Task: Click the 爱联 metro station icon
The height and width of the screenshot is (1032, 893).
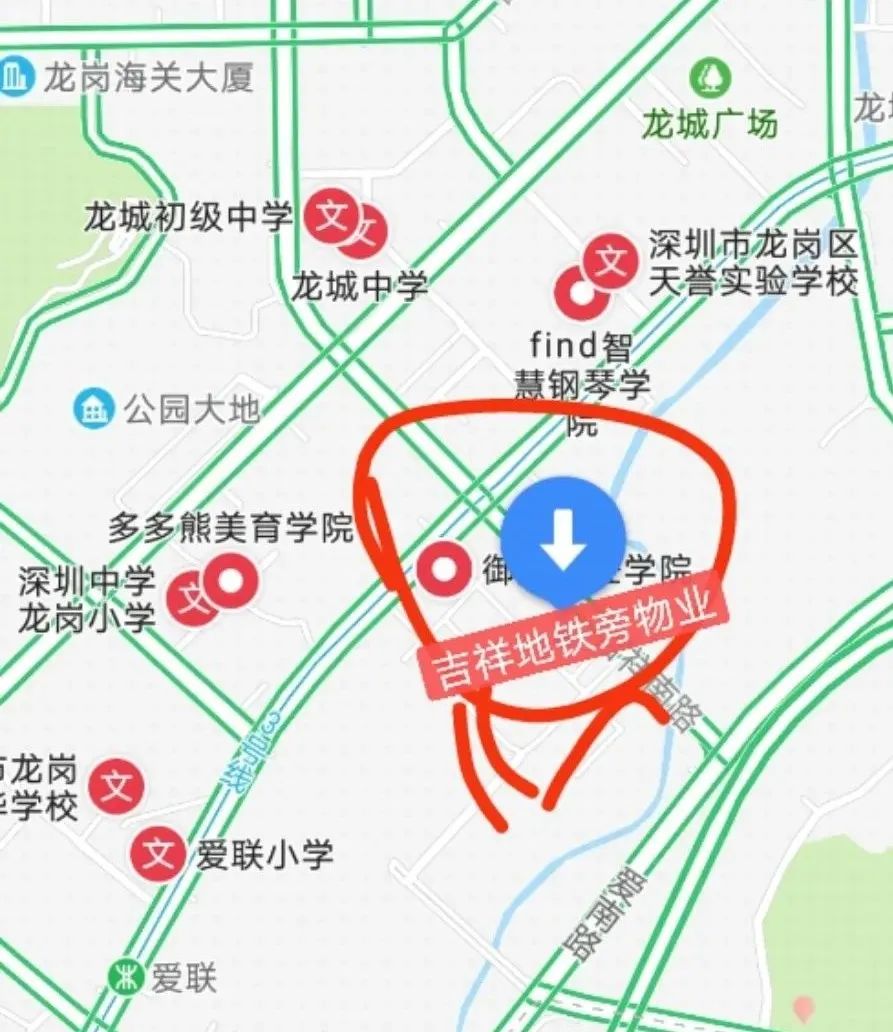Action: pyautogui.click(x=127, y=974)
